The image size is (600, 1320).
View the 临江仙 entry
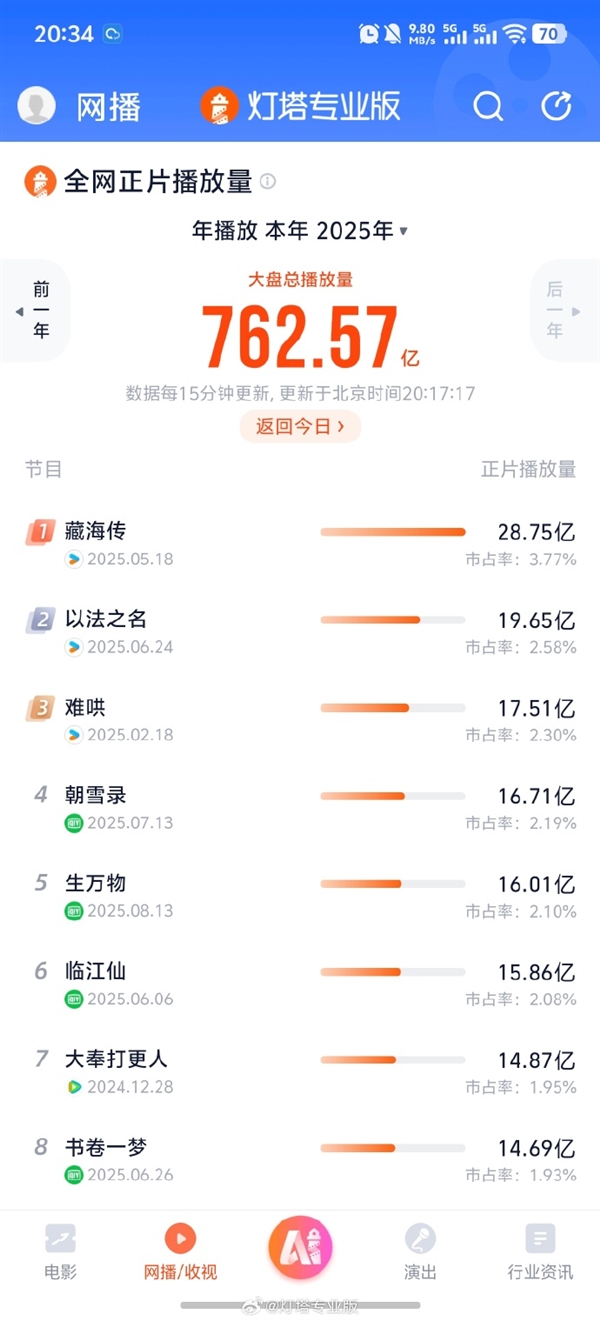[x=300, y=984]
